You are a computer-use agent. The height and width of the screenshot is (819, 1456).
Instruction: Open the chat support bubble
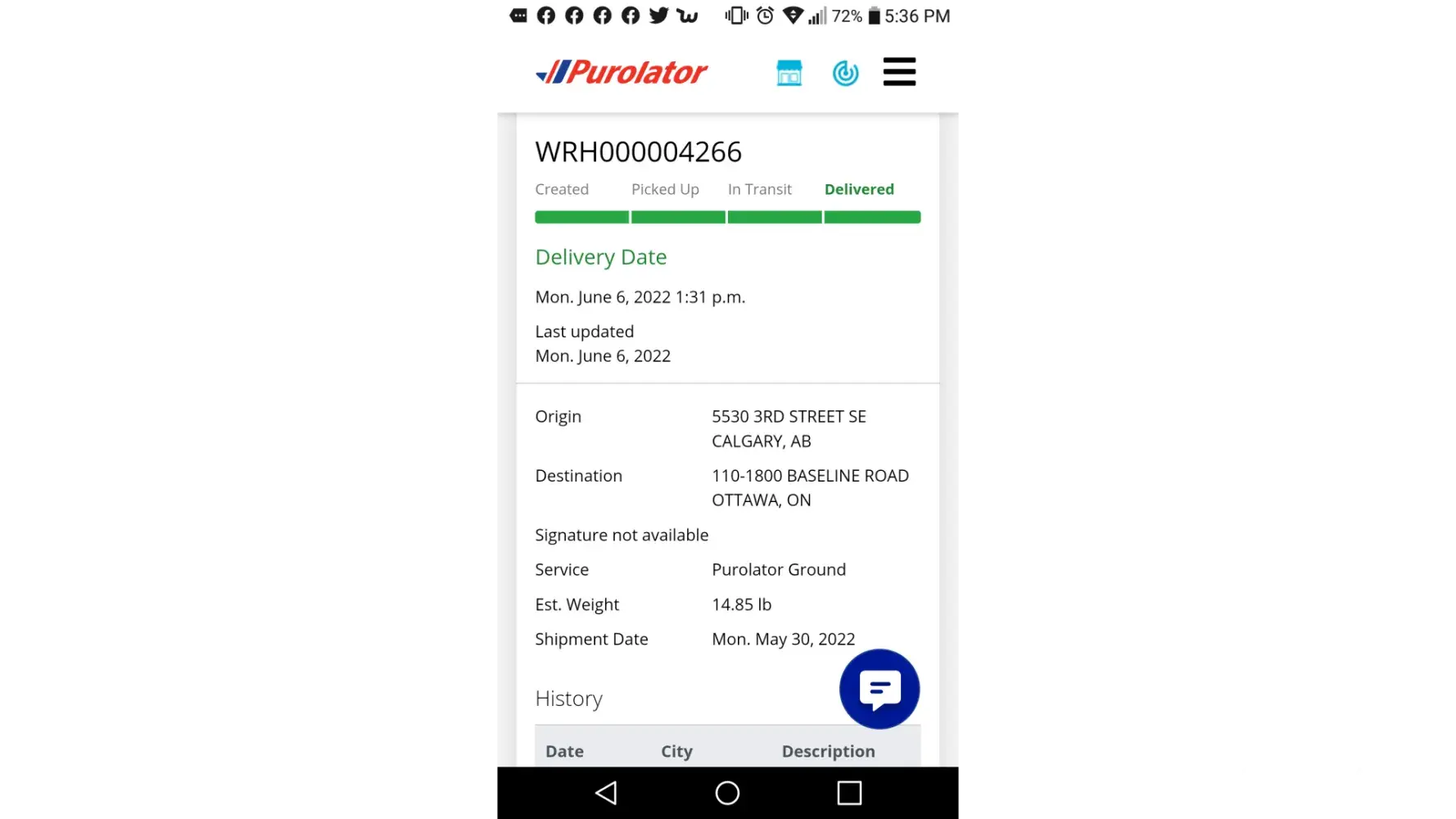879,689
